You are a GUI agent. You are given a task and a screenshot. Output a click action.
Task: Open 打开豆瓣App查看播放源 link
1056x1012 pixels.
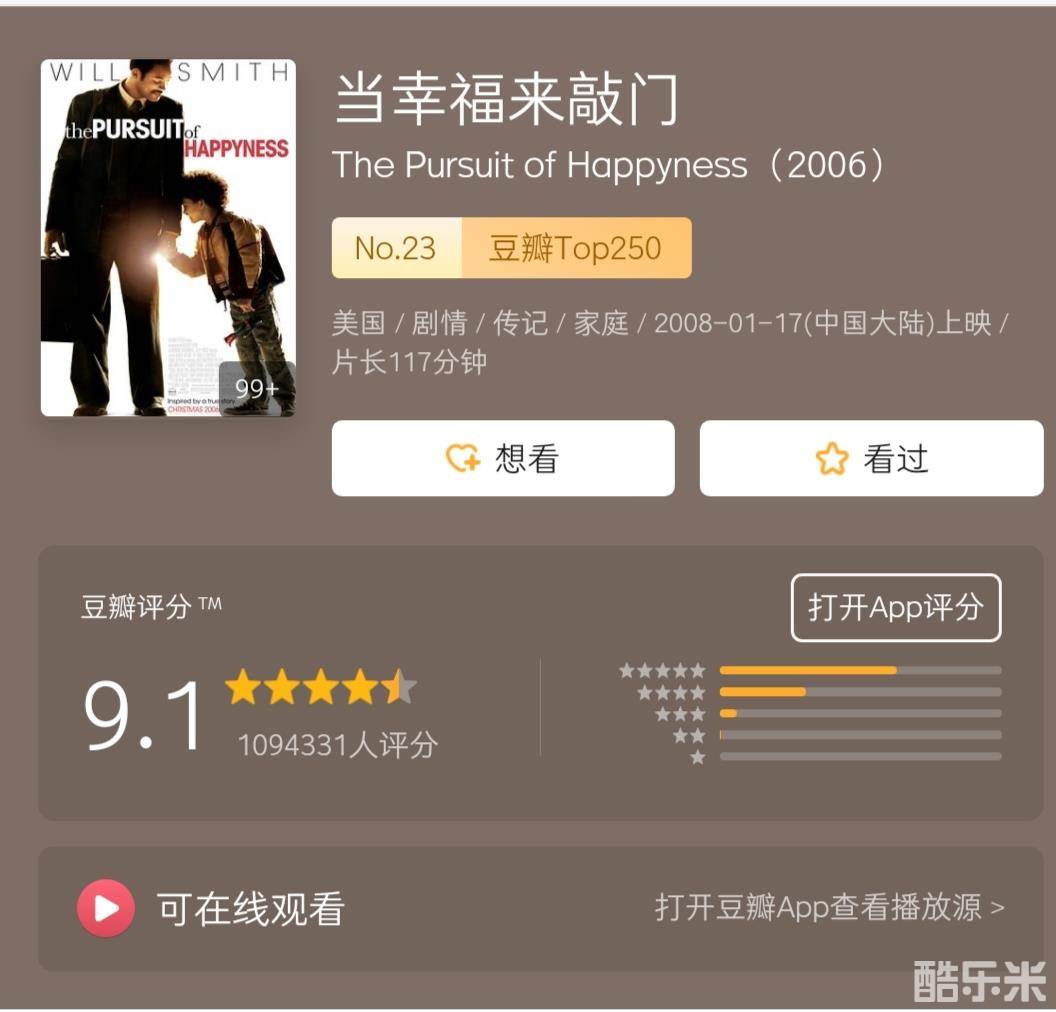(x=829, y=908)
